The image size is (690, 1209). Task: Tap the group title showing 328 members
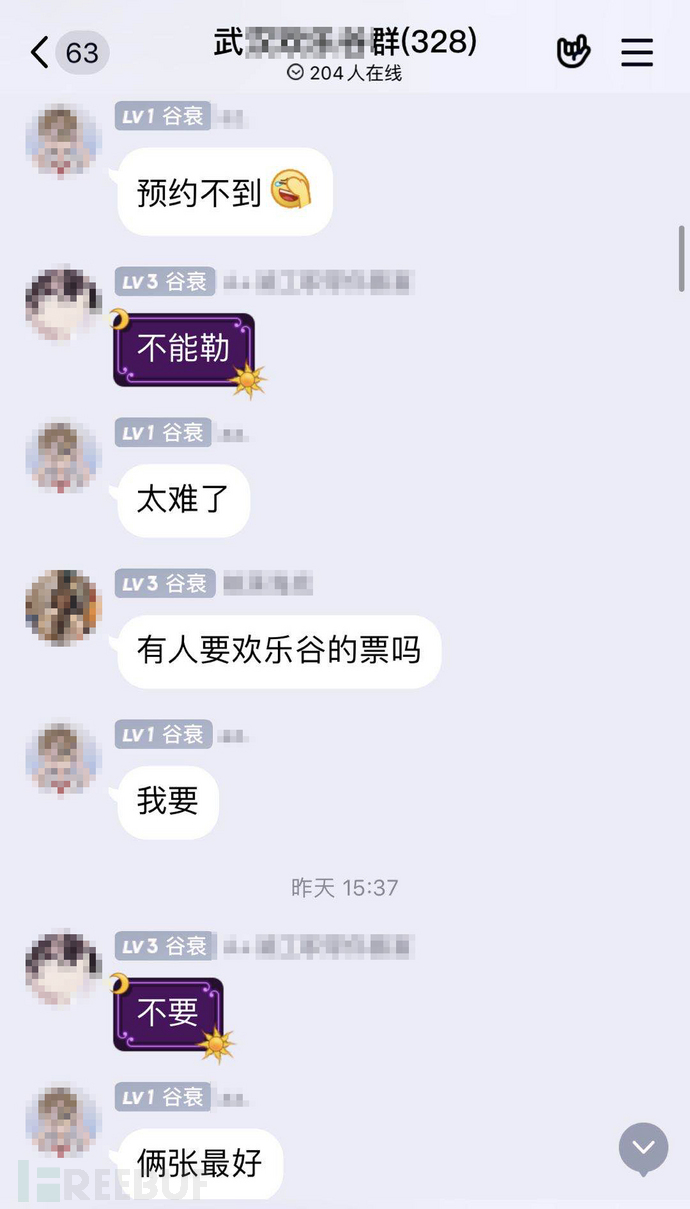[345, 42]
